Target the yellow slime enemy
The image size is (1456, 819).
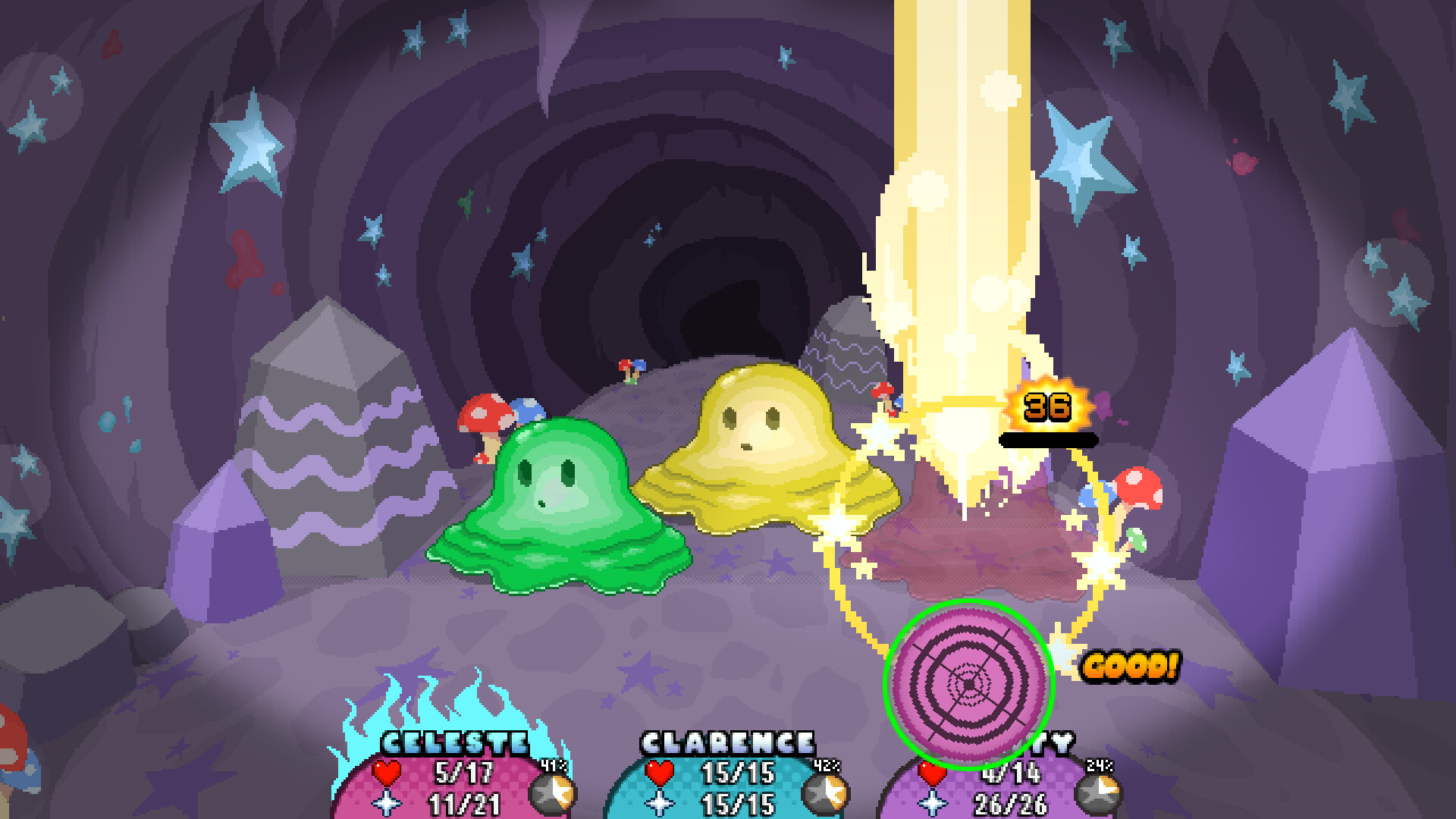(762, 447)
